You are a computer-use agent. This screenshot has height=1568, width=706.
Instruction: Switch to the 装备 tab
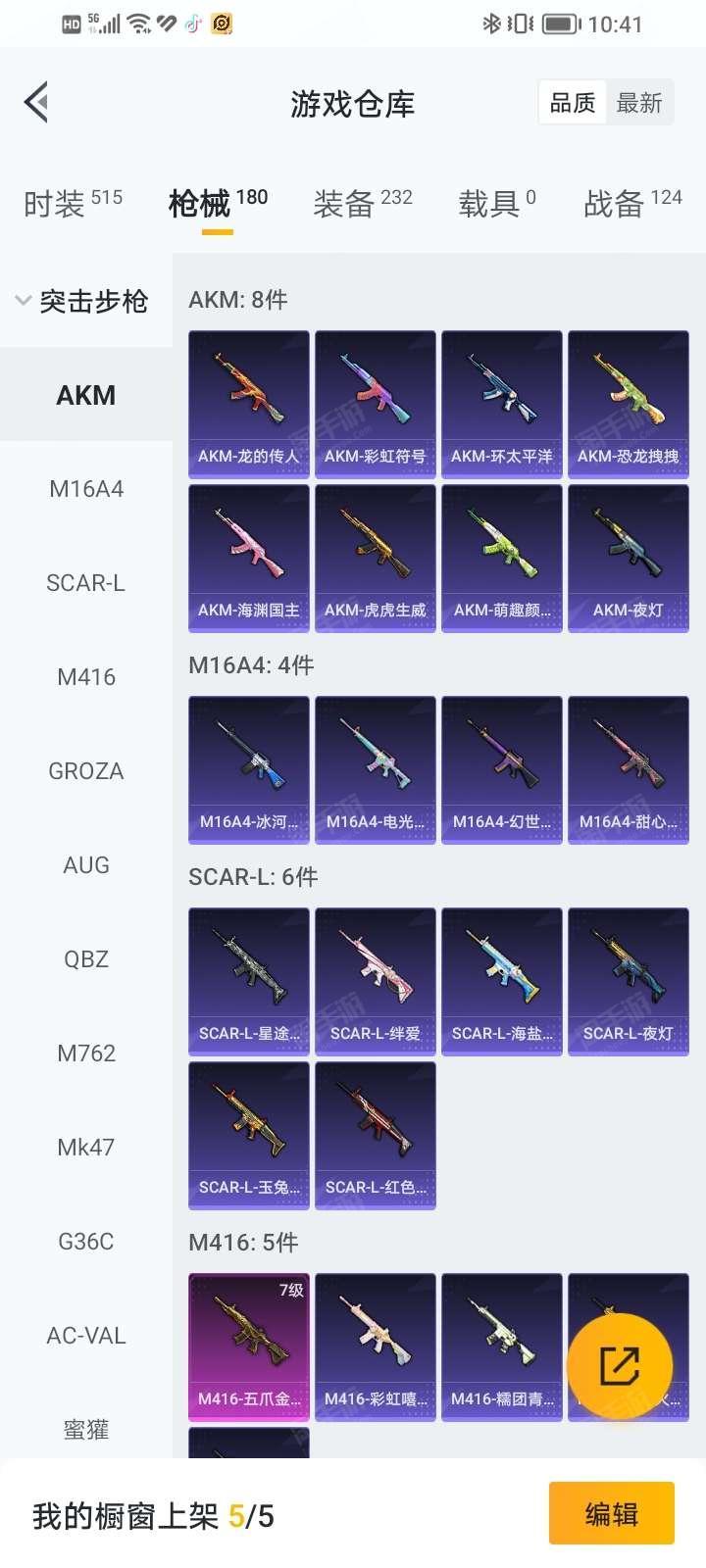click(x=363, y=204)
